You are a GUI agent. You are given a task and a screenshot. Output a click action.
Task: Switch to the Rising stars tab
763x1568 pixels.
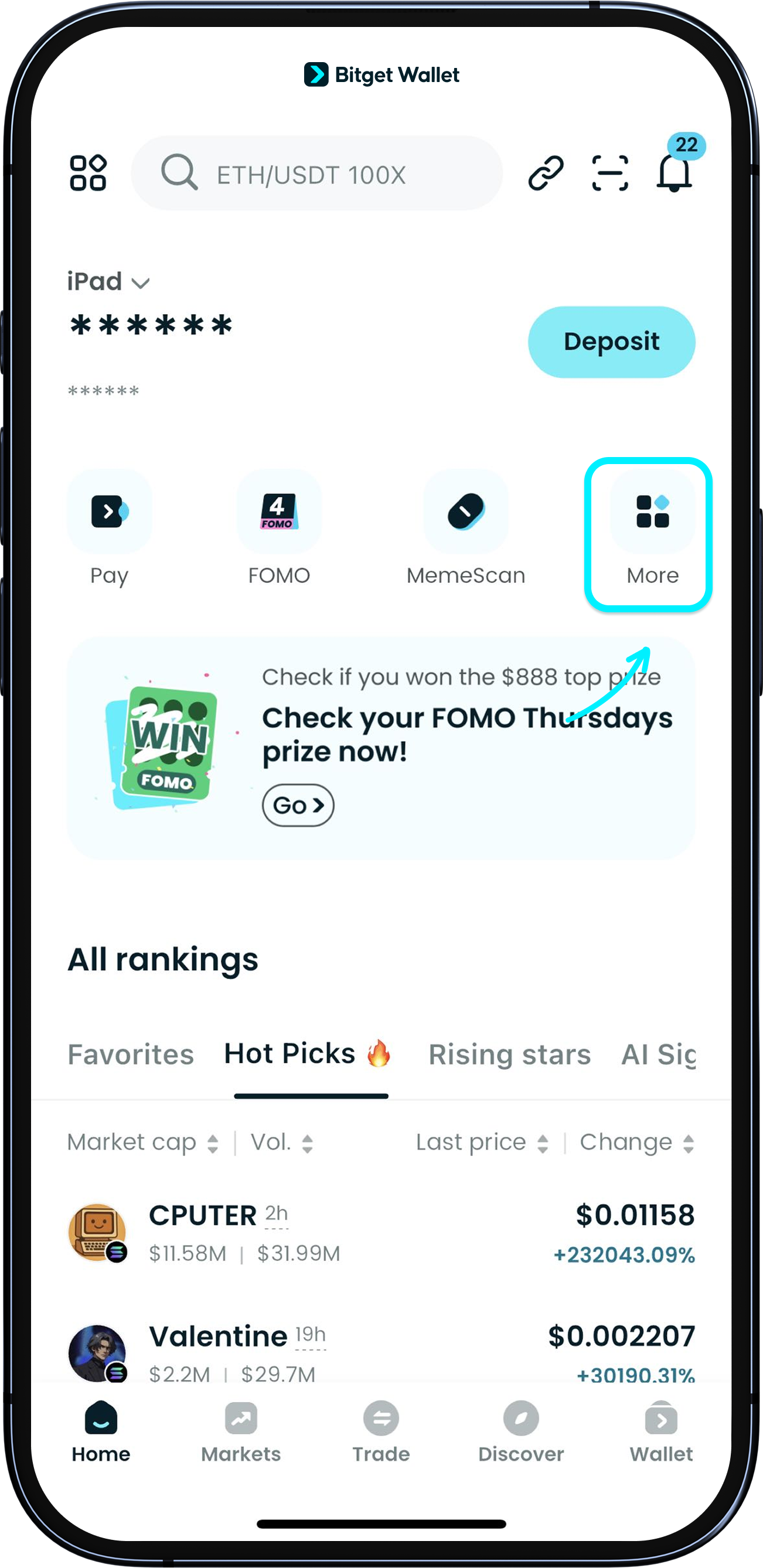(x=510, y=1054)
